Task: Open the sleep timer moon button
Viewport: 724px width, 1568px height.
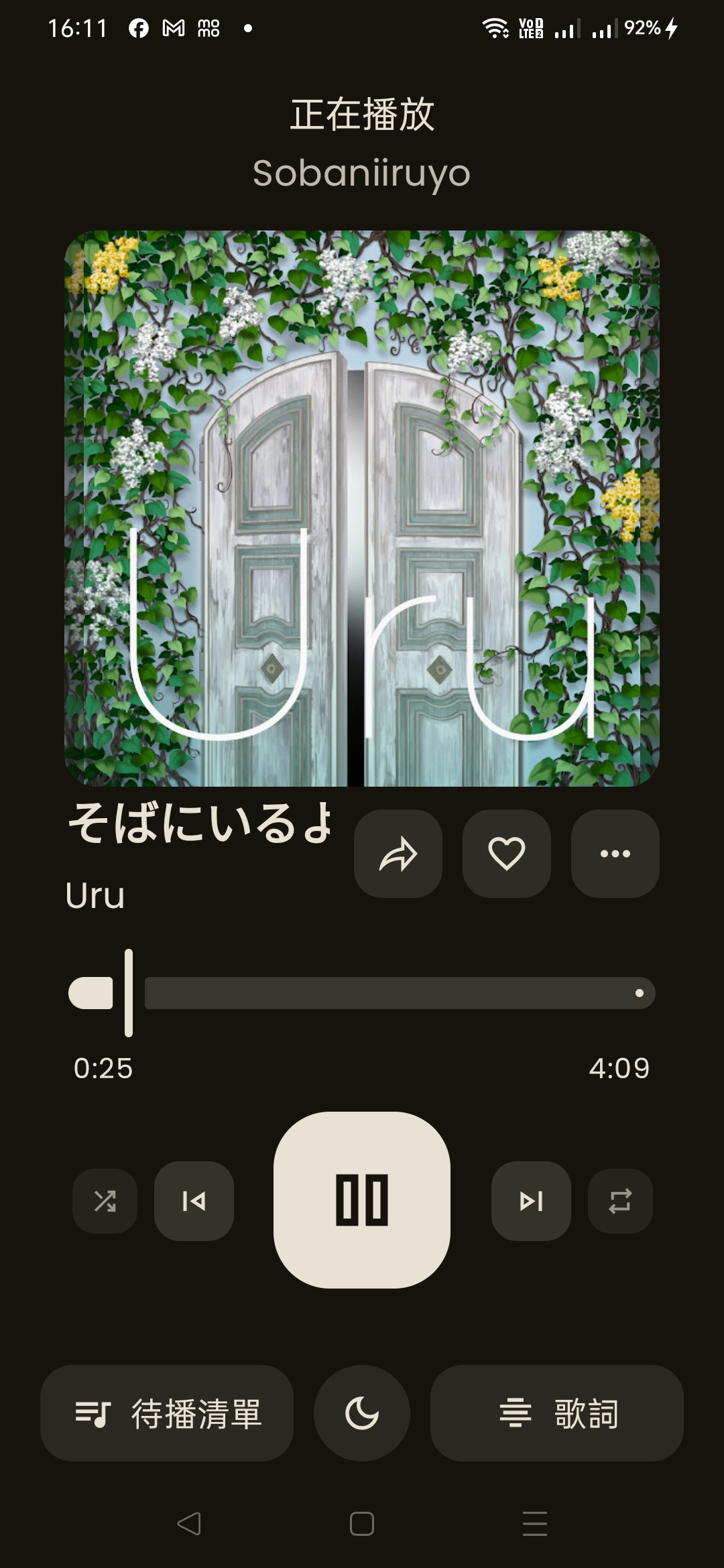Action: point(362,1413)
